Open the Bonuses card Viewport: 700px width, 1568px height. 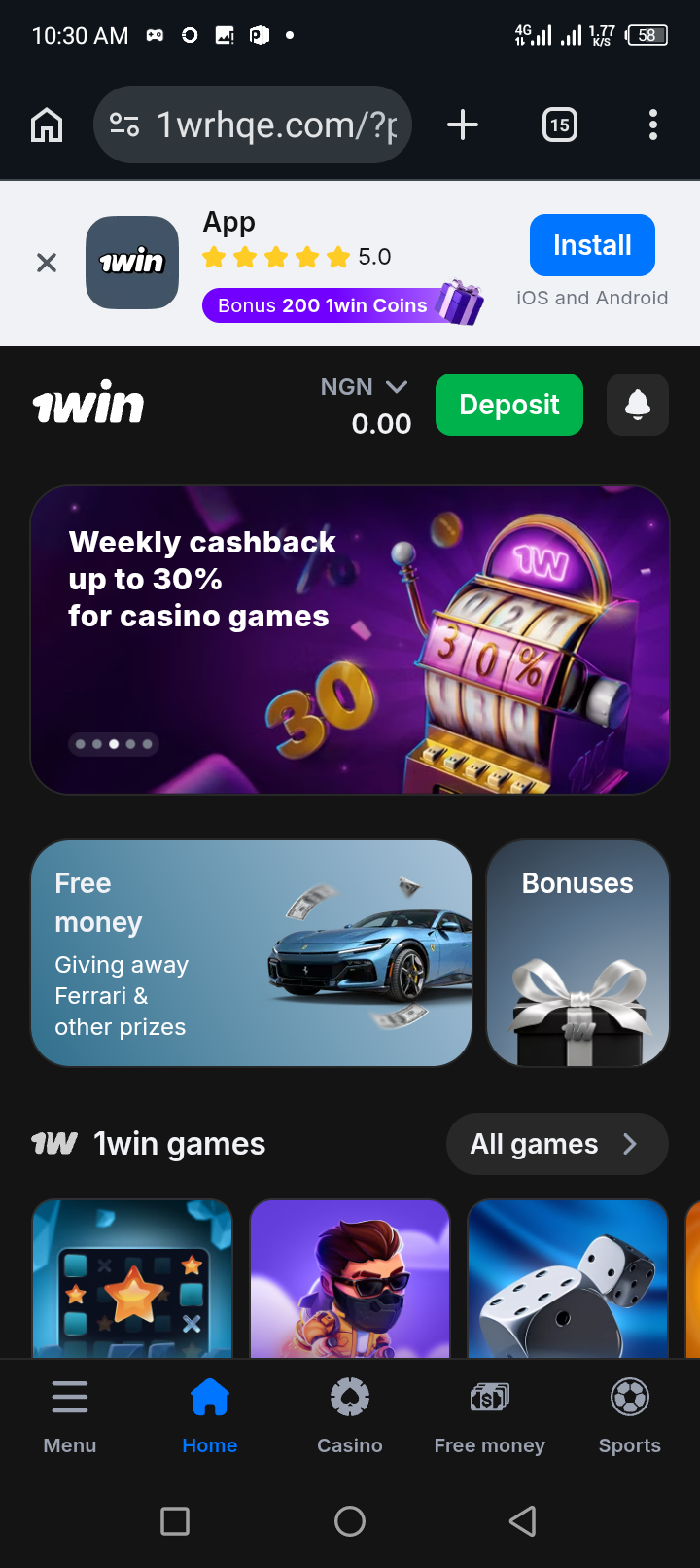(x=577, y=953)
